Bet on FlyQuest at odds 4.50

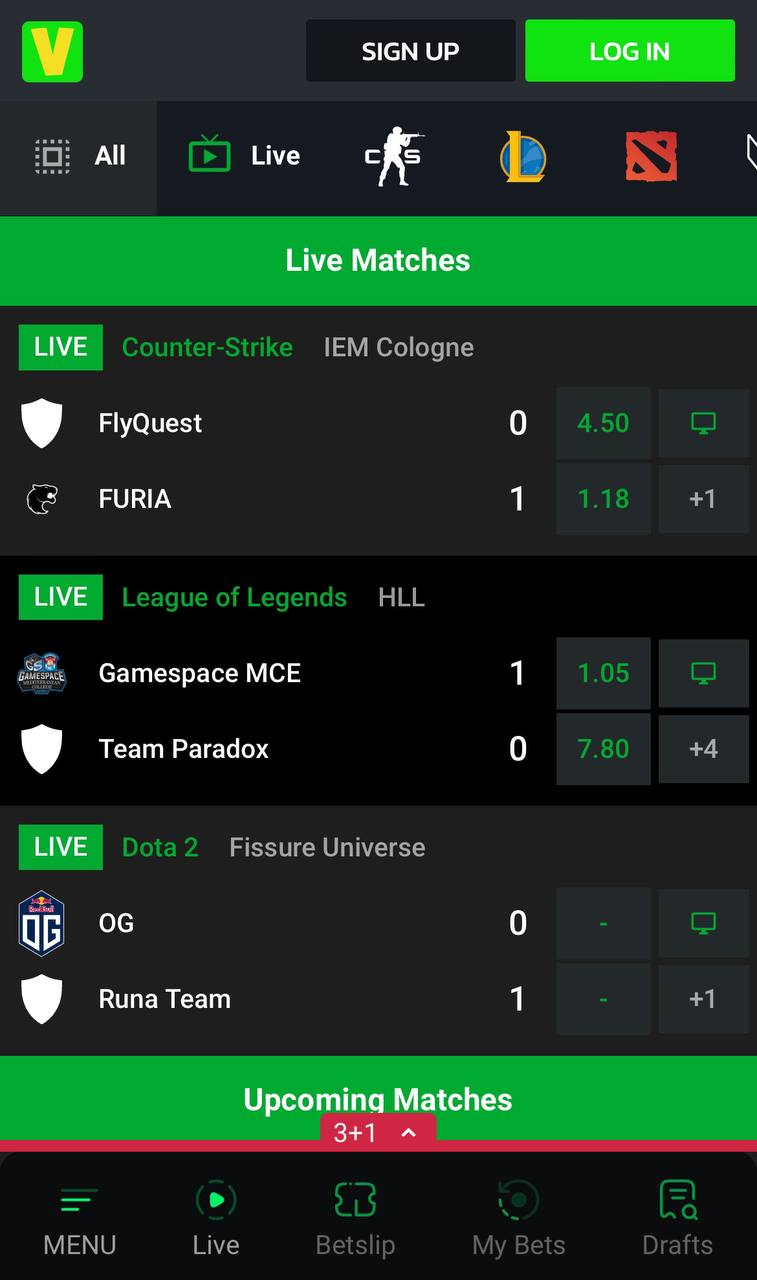pos(603,423)
